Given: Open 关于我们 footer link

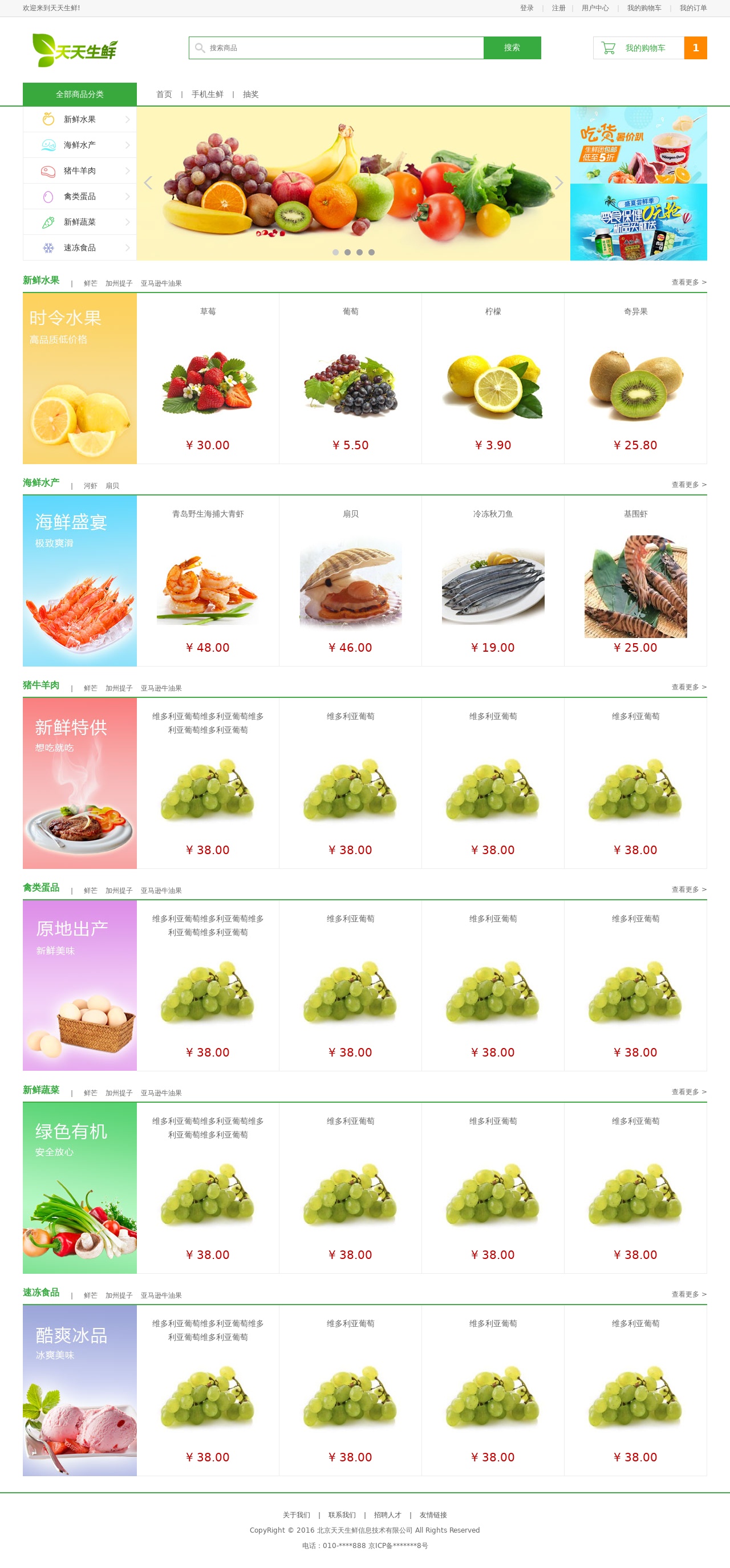Looking at the screenshot, I should [296, 1515].
